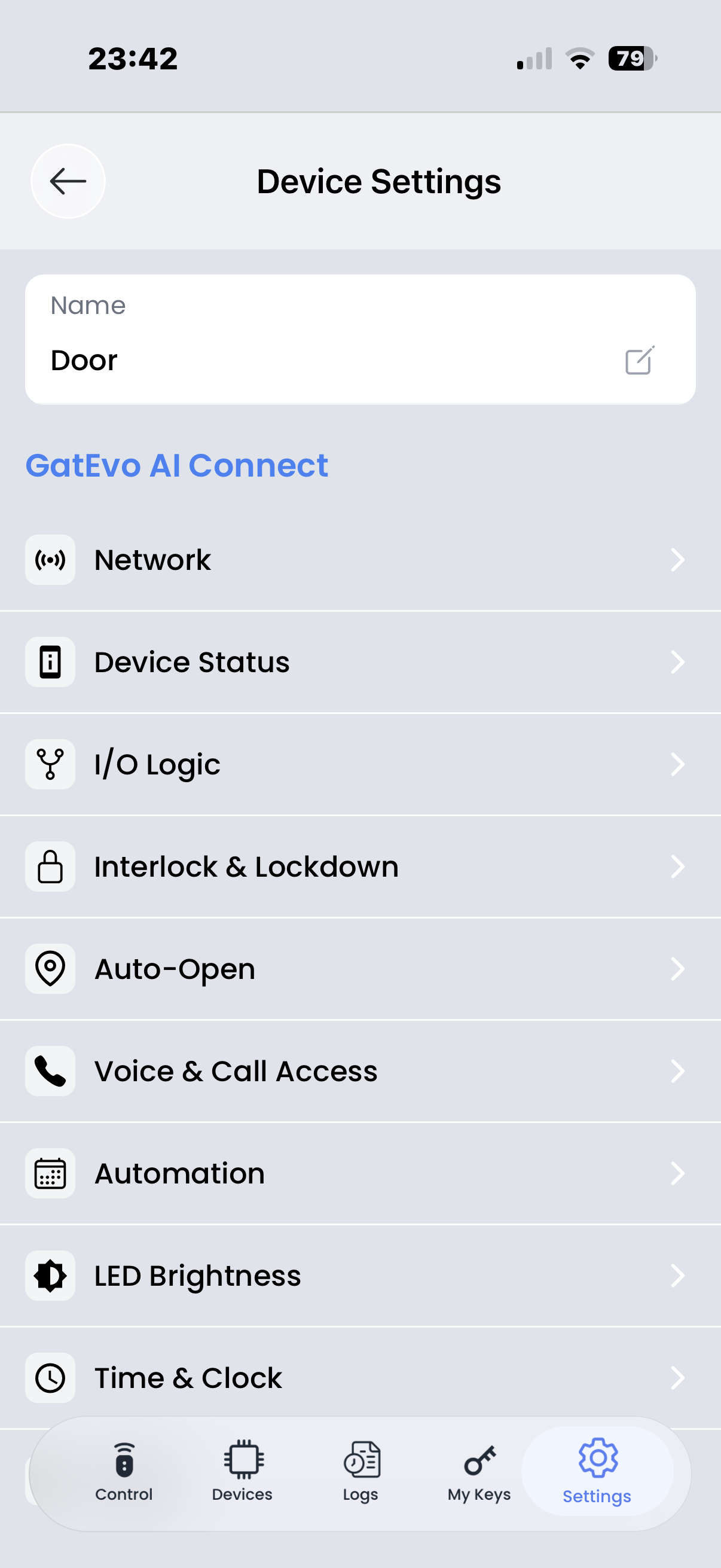Expand the Device Status chevron
This screenshot has width=721, height=1568.
click(679, 661)
